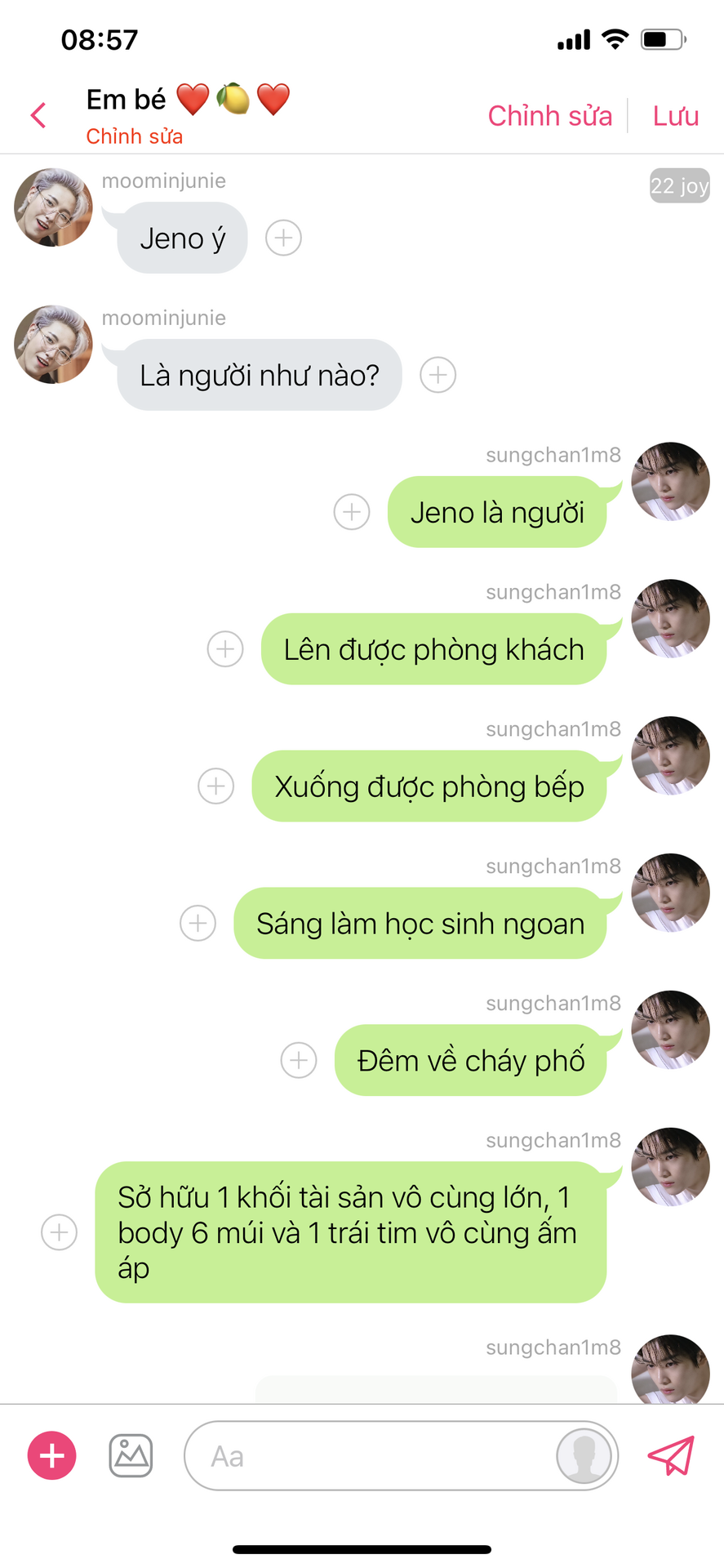Send the message with paper plane
Viewport: 724px width, 1568px height.
(x=671, y=1455)
